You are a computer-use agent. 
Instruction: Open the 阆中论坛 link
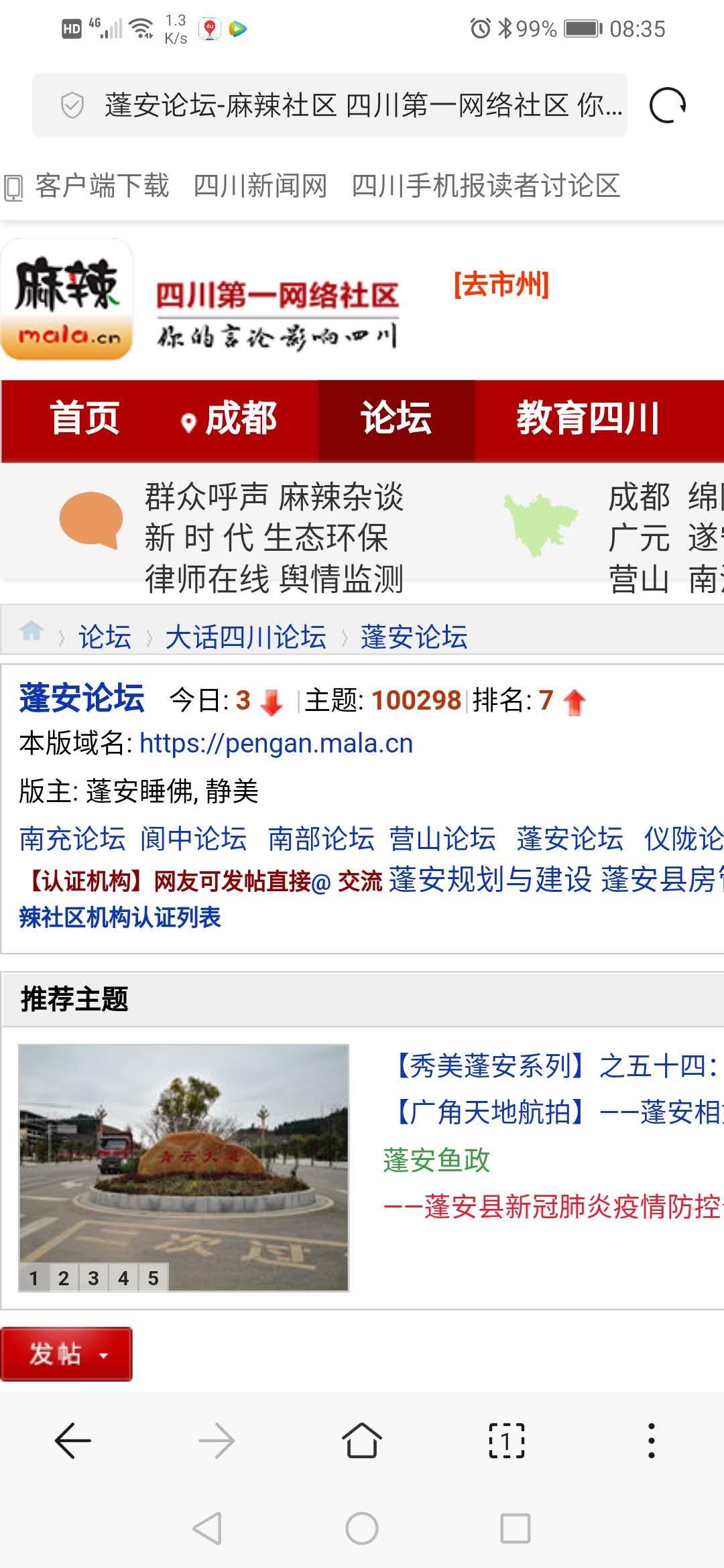[194, 838]
